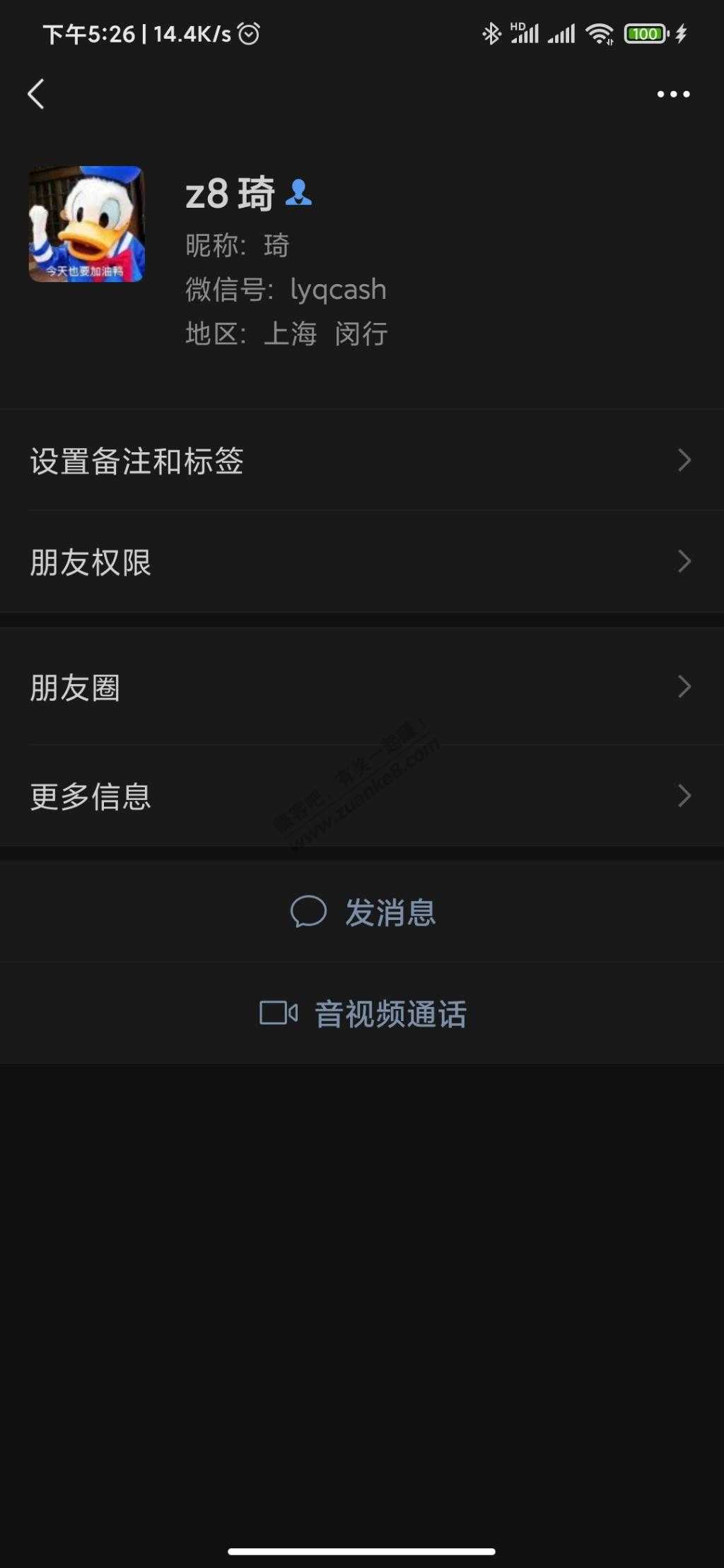Open 朋友权限 settings
724x1568 pixels.
[x=361, y=562]
